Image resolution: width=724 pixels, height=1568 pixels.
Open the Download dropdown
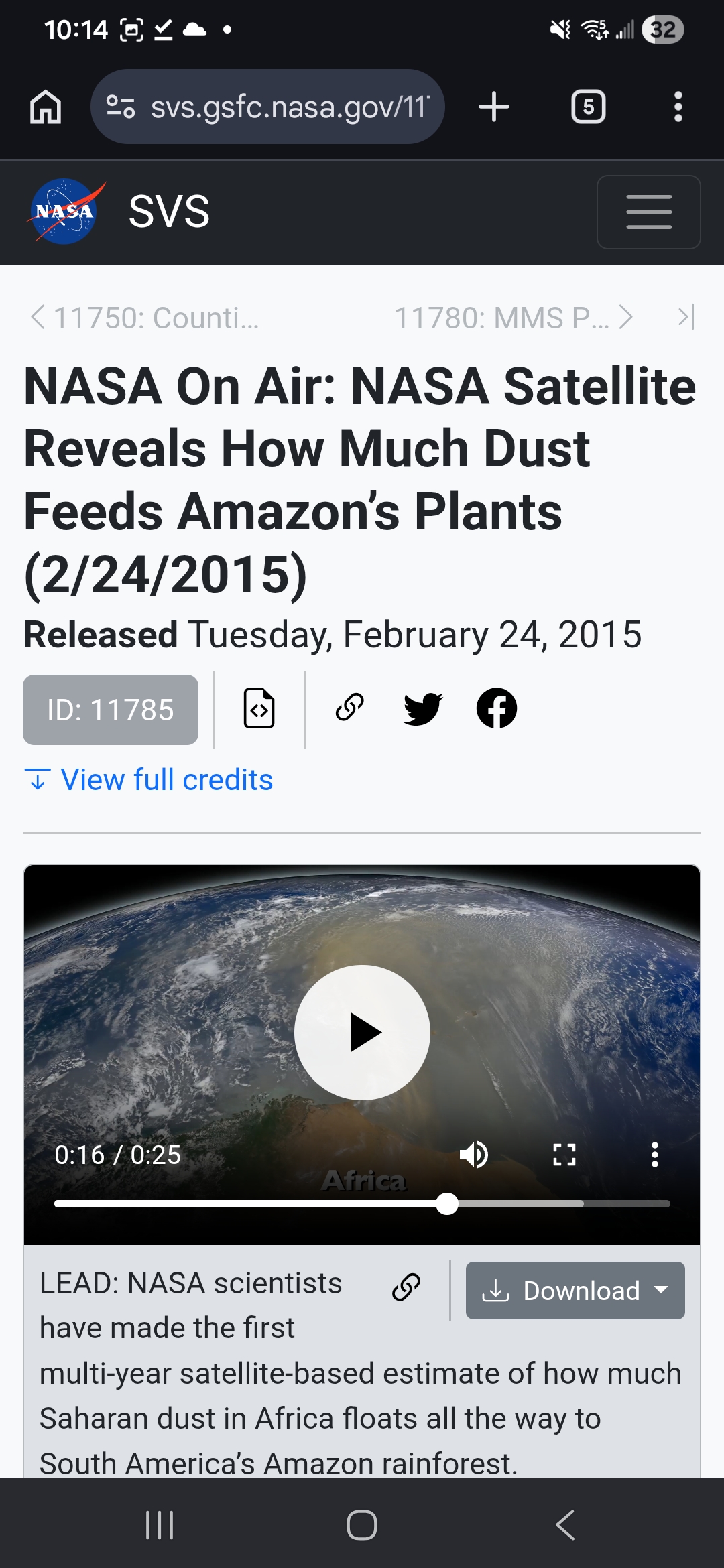pos(575,1291)
